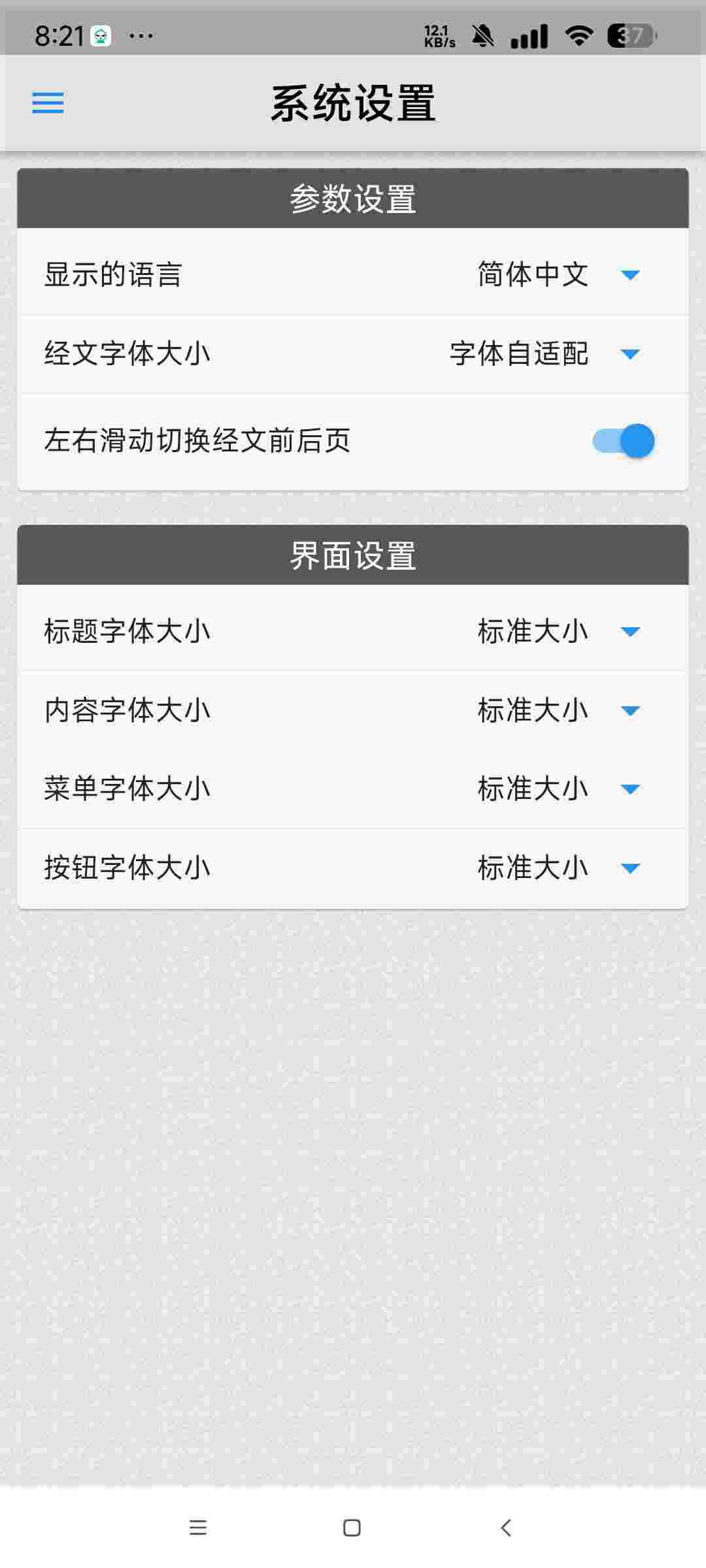
Task: Go back using the system back button
Action: click(505, 1527)
